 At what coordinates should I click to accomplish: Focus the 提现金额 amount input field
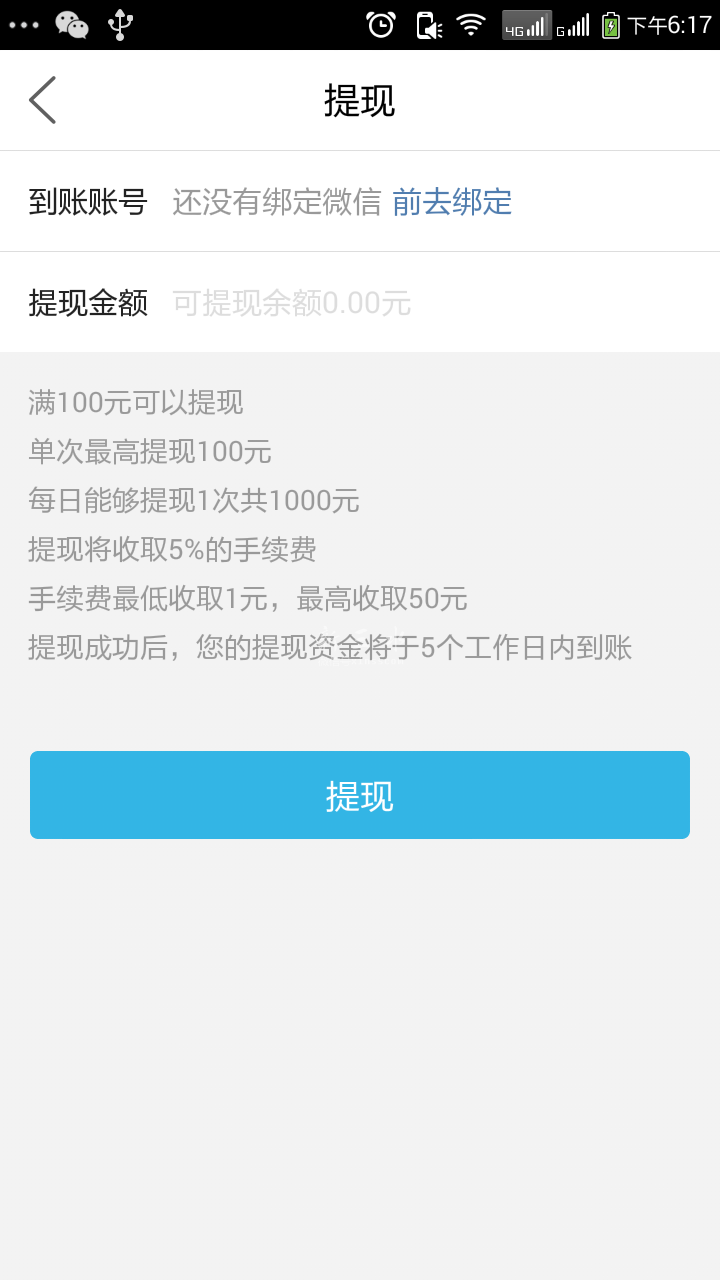point(400,302)
